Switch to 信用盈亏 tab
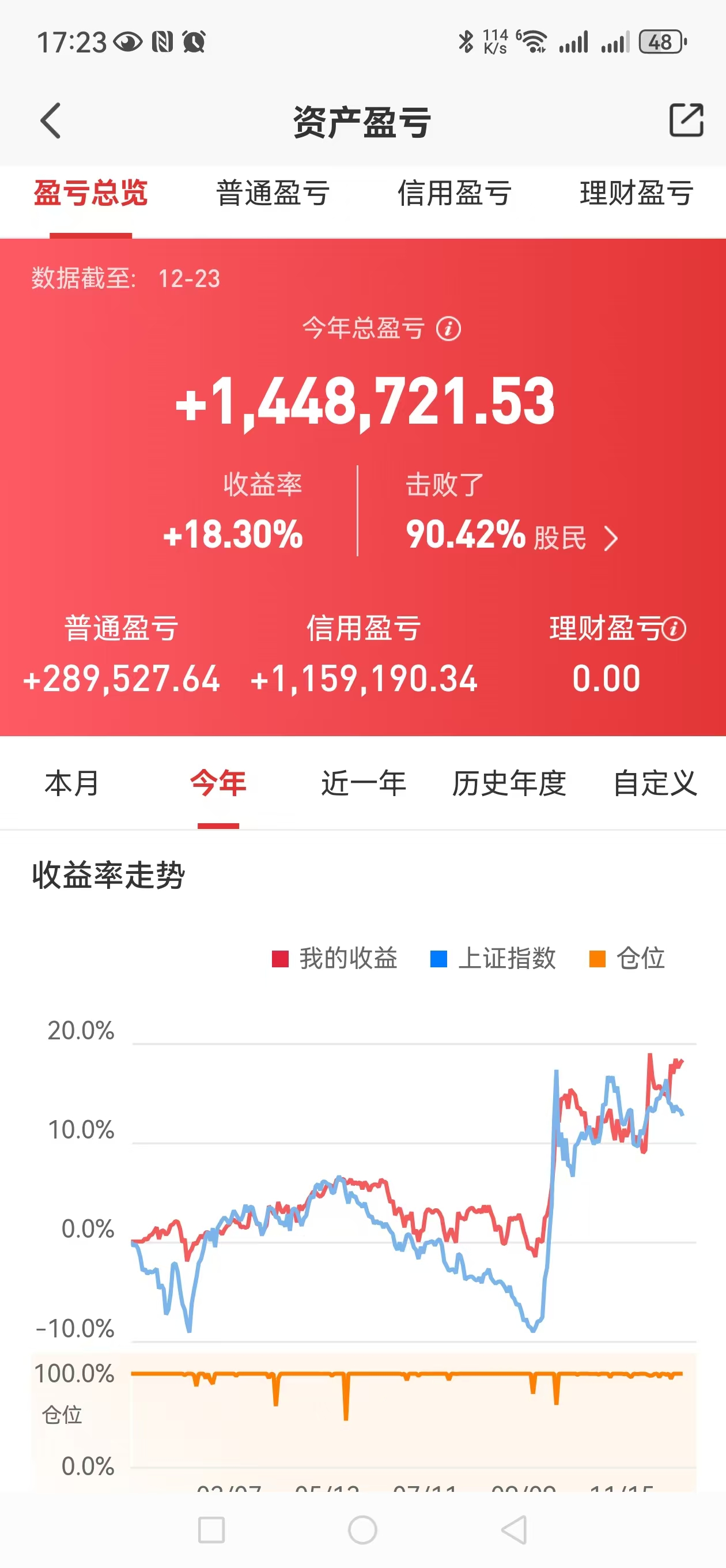The width and height of the screenshot is (726, 1568). 454,194
